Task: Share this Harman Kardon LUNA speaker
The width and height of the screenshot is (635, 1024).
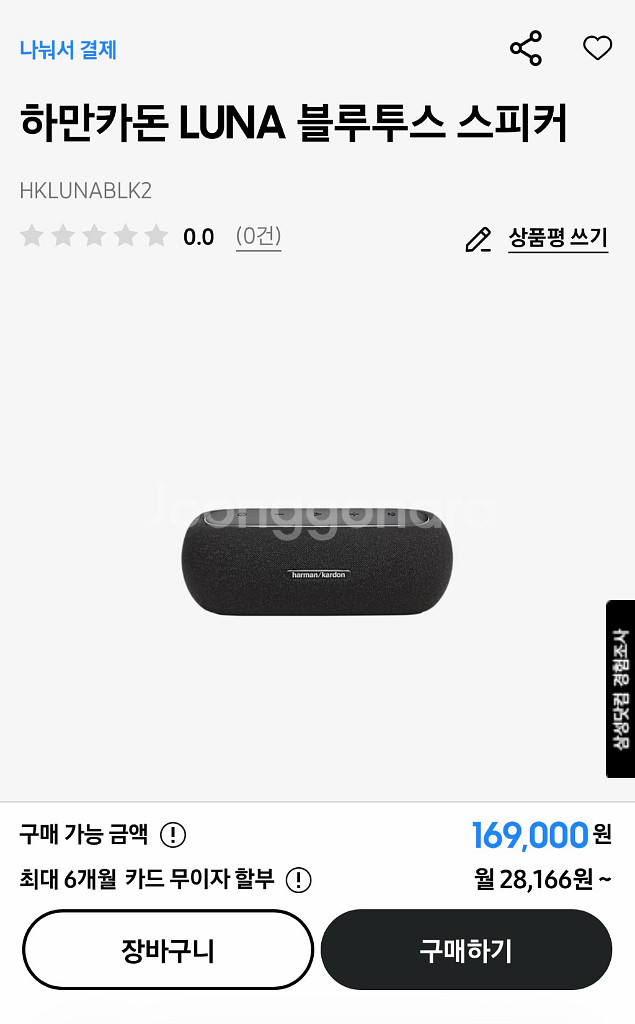Action: pos(525,48)
